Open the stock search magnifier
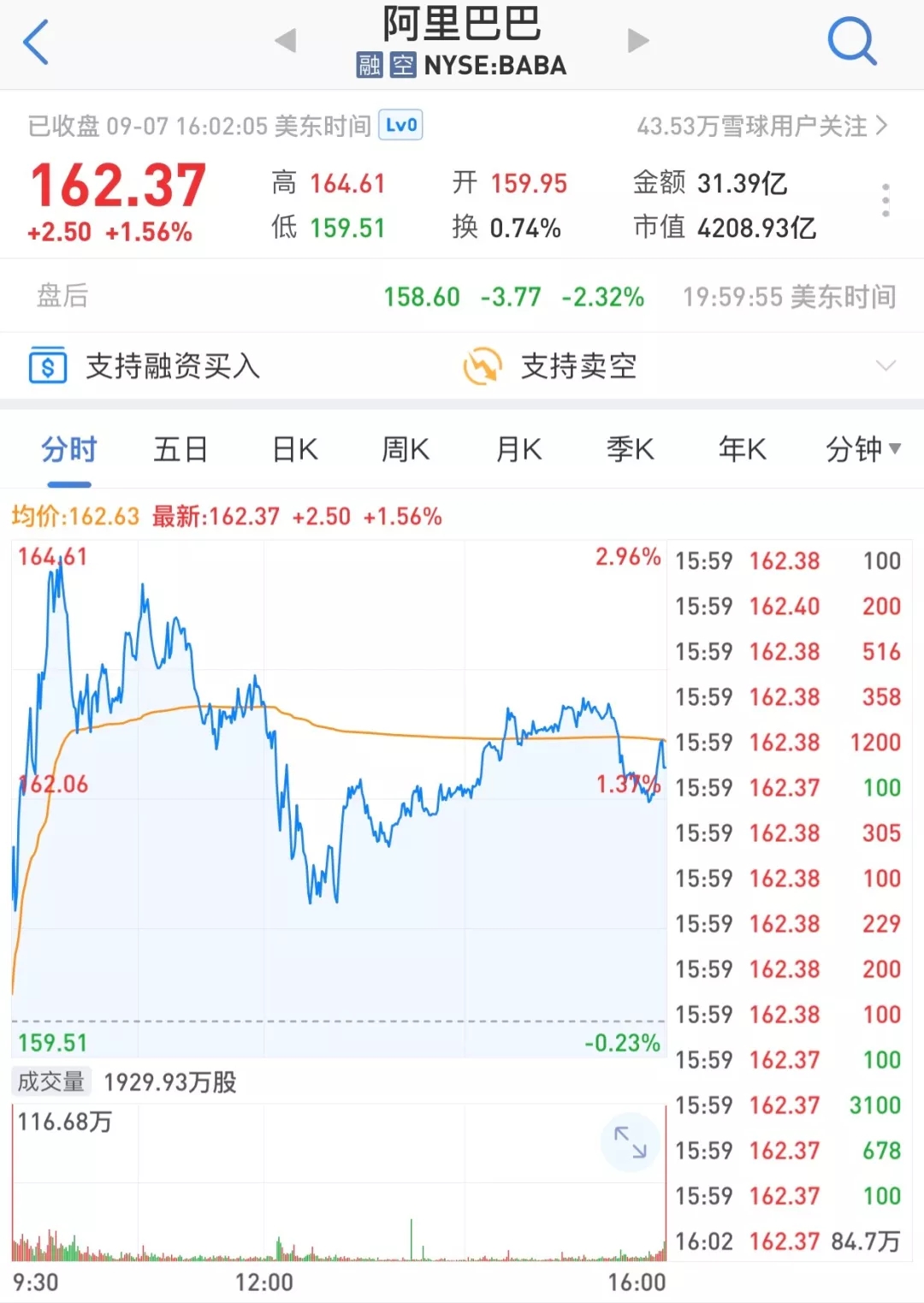The width and height of the screenshot is (924, 1303). tap(852, 41)
